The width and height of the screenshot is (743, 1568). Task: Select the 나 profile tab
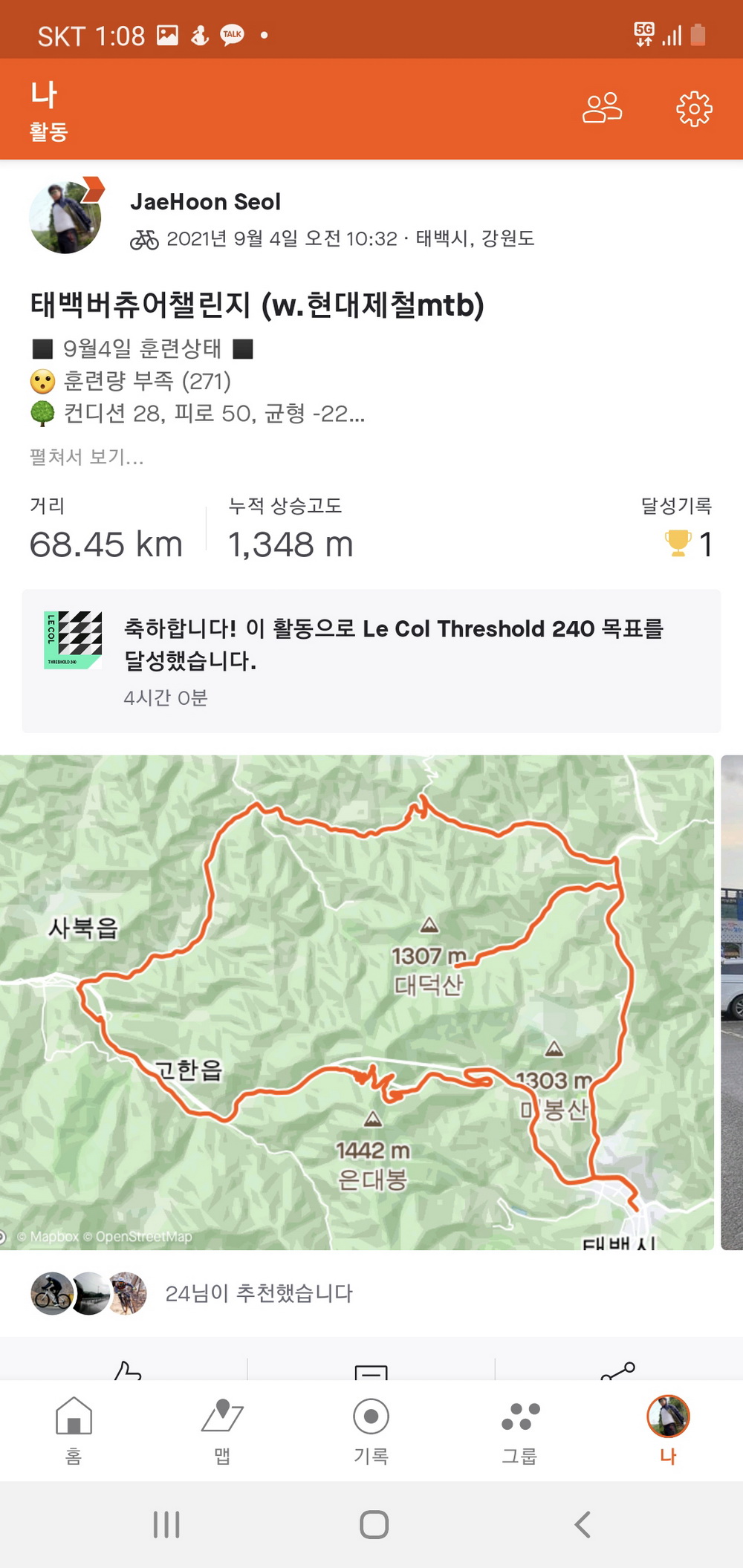tap(668, 1429)
